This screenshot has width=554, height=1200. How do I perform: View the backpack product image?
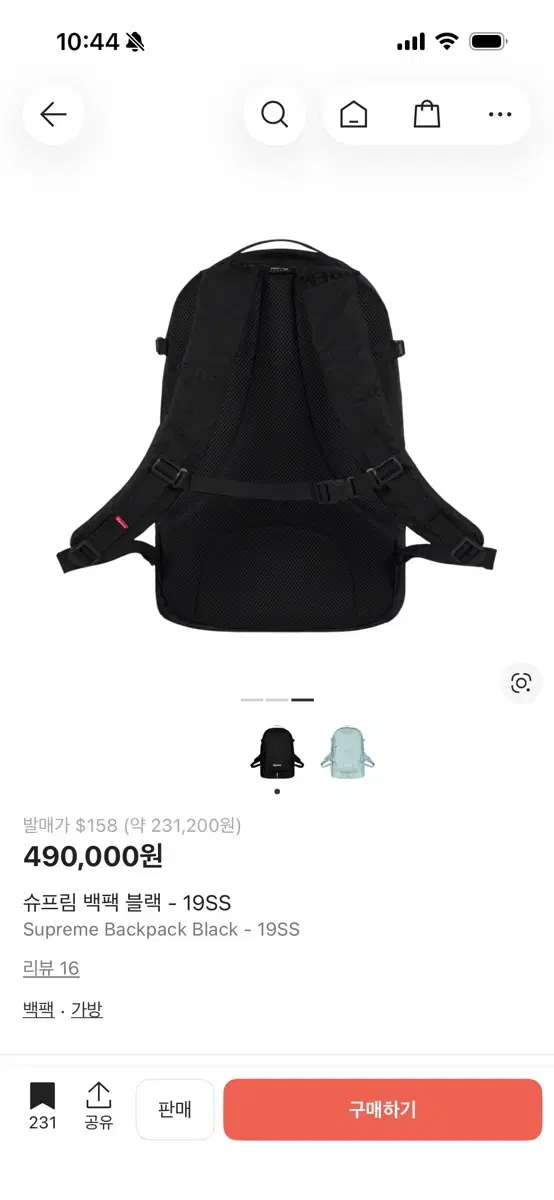coord(277,435)
